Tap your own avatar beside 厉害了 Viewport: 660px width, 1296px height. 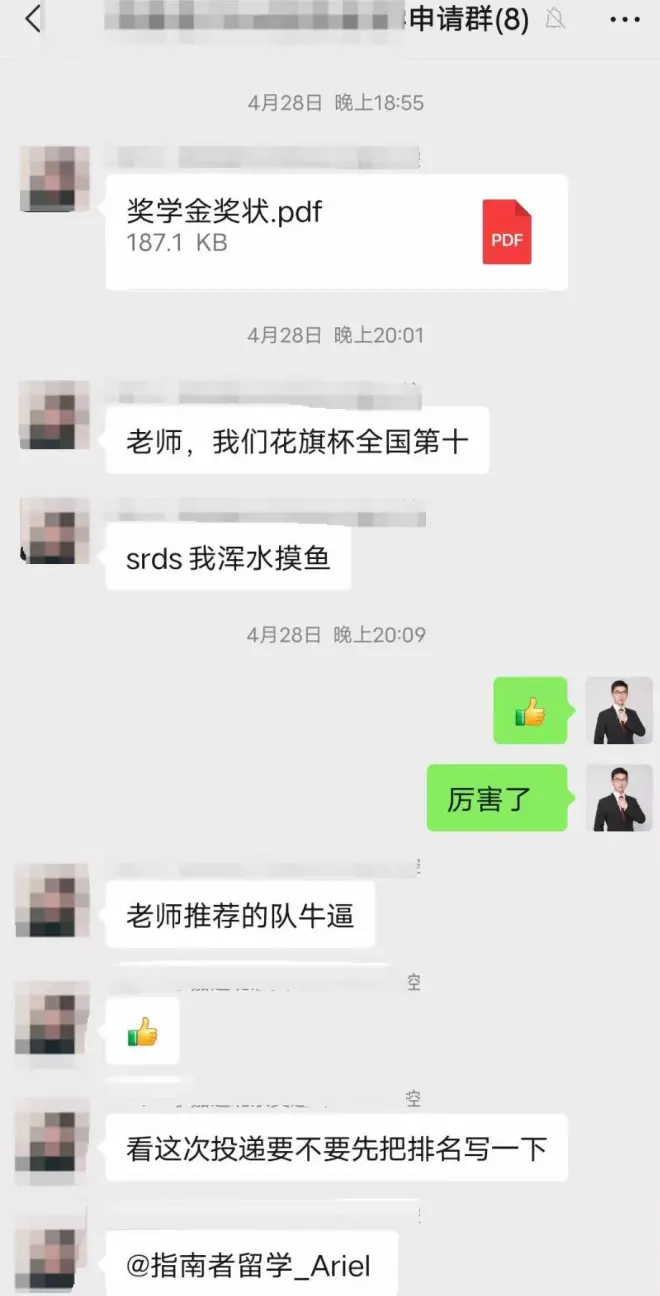click(x=619, y=798)
